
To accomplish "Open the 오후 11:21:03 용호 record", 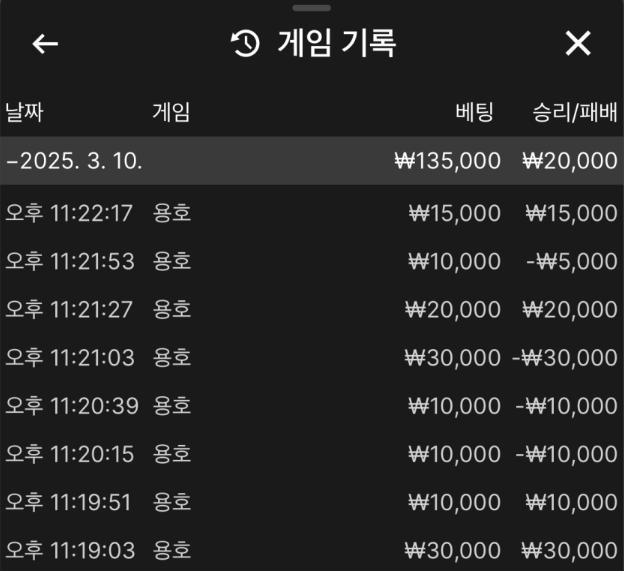I will (x=311, y=357).
